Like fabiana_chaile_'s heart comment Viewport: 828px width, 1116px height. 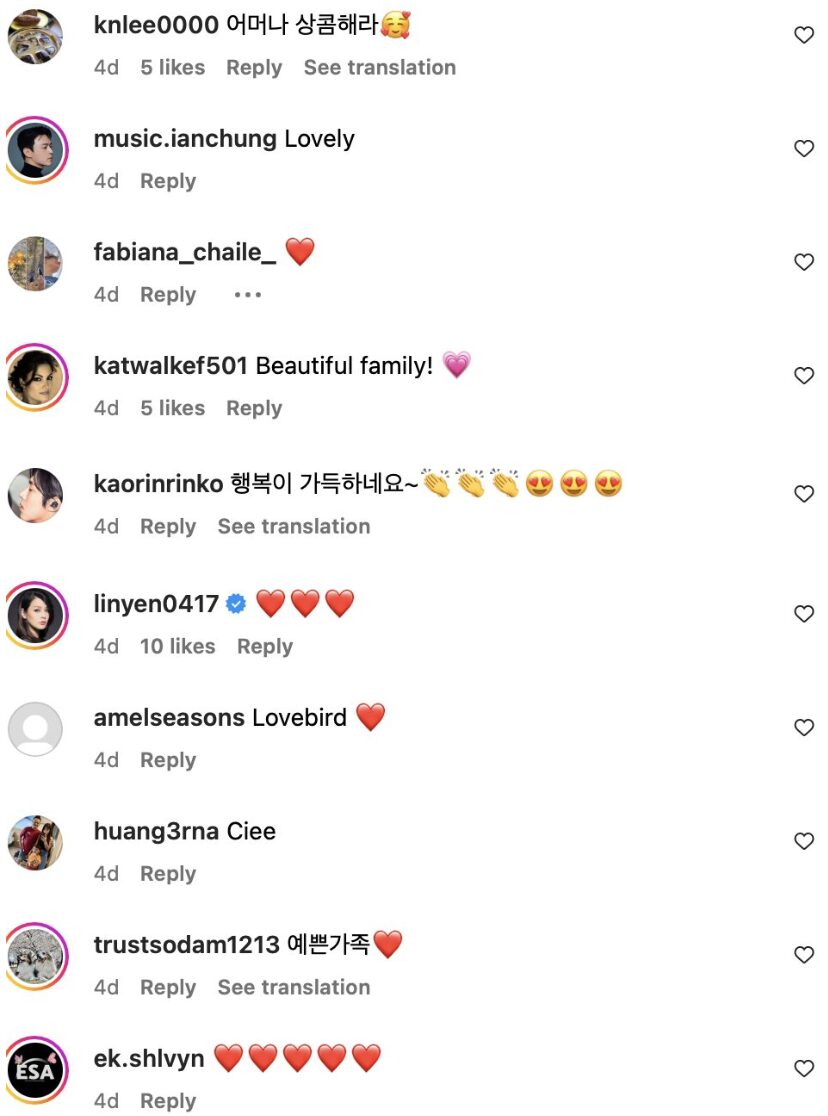(x=803, y=262)
